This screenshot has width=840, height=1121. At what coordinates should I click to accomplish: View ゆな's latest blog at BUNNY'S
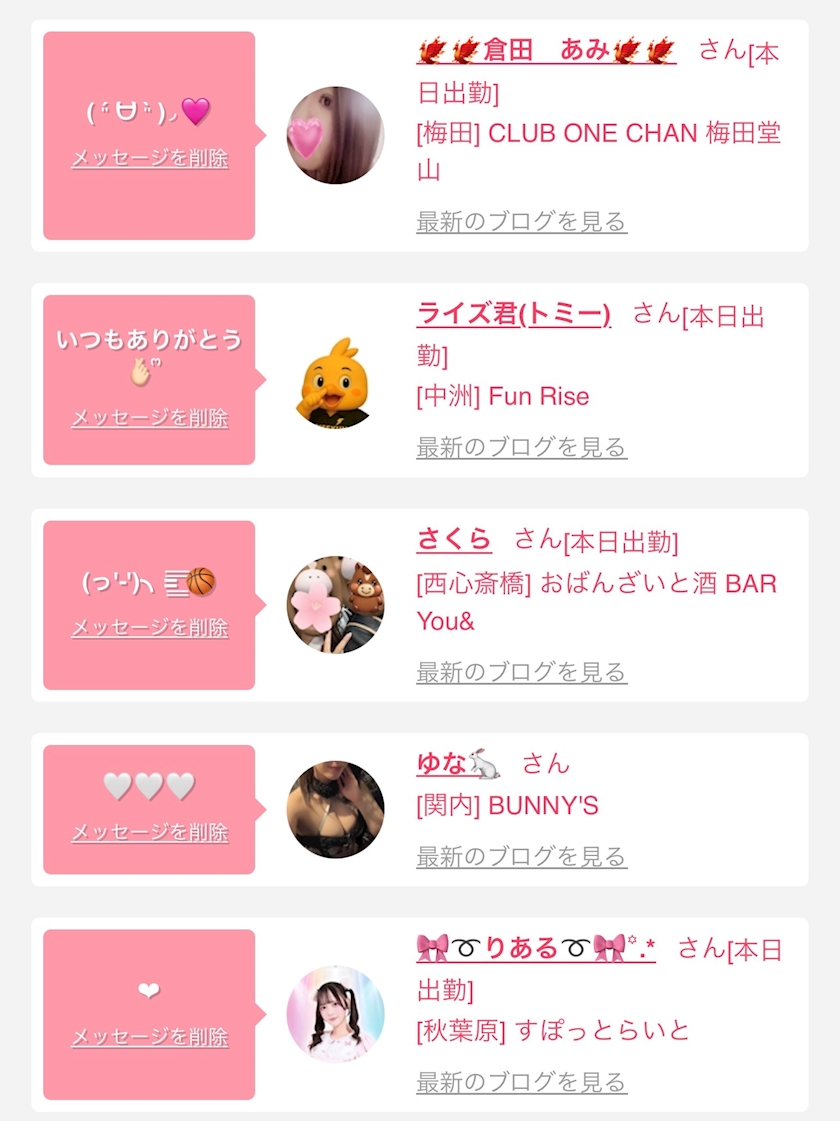pos(521,856)
